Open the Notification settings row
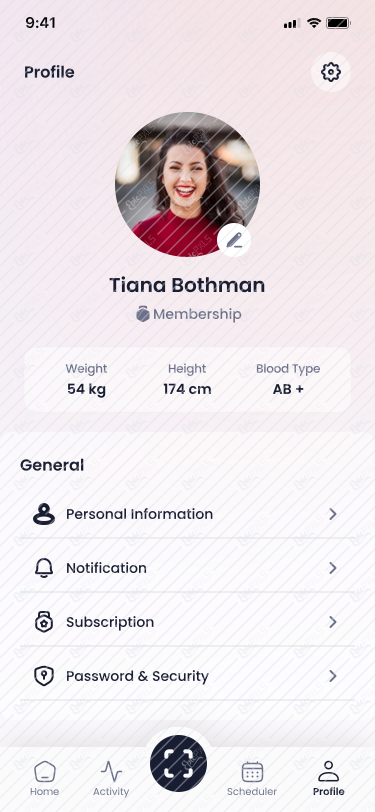Viewport: 375px width, 812px height. [188, 568]
